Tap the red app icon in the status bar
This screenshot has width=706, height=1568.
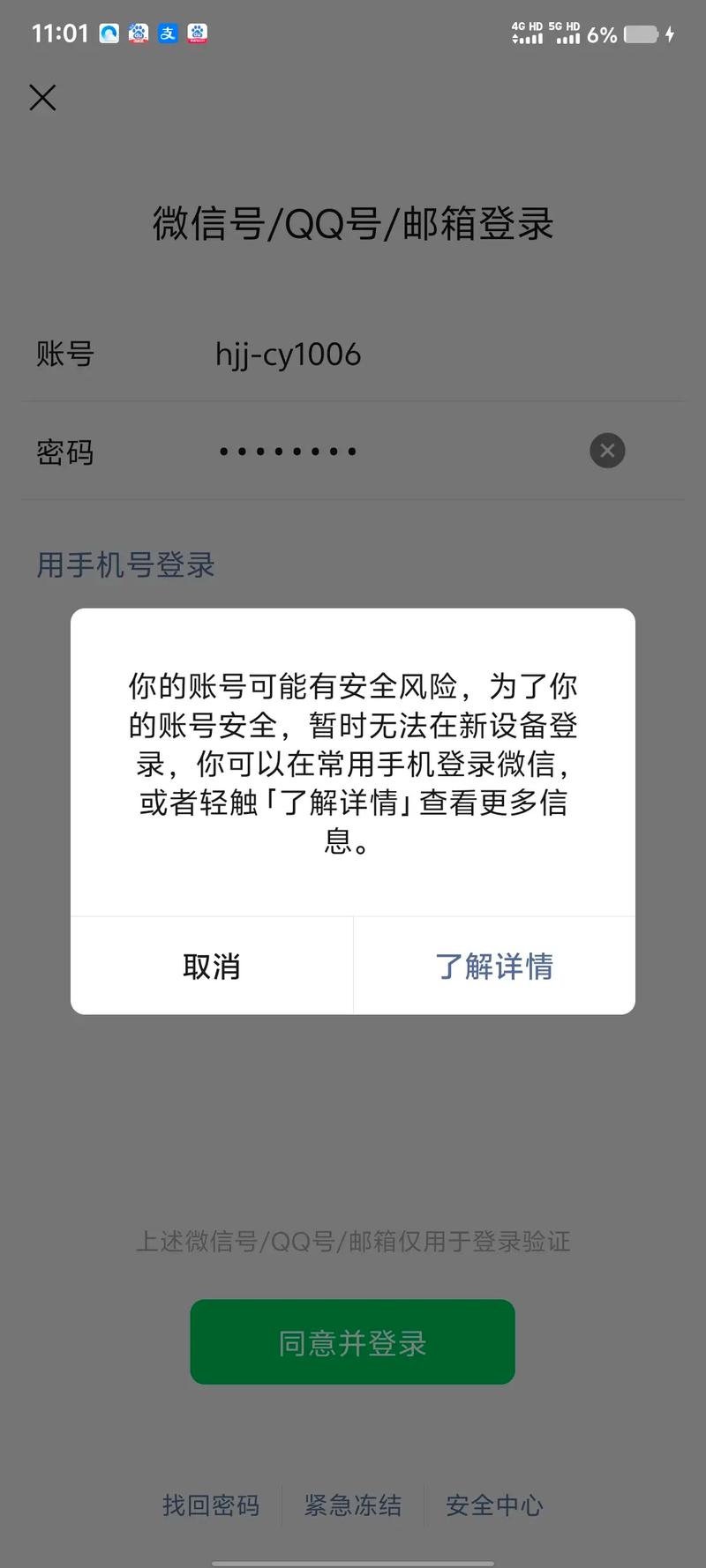197,34
